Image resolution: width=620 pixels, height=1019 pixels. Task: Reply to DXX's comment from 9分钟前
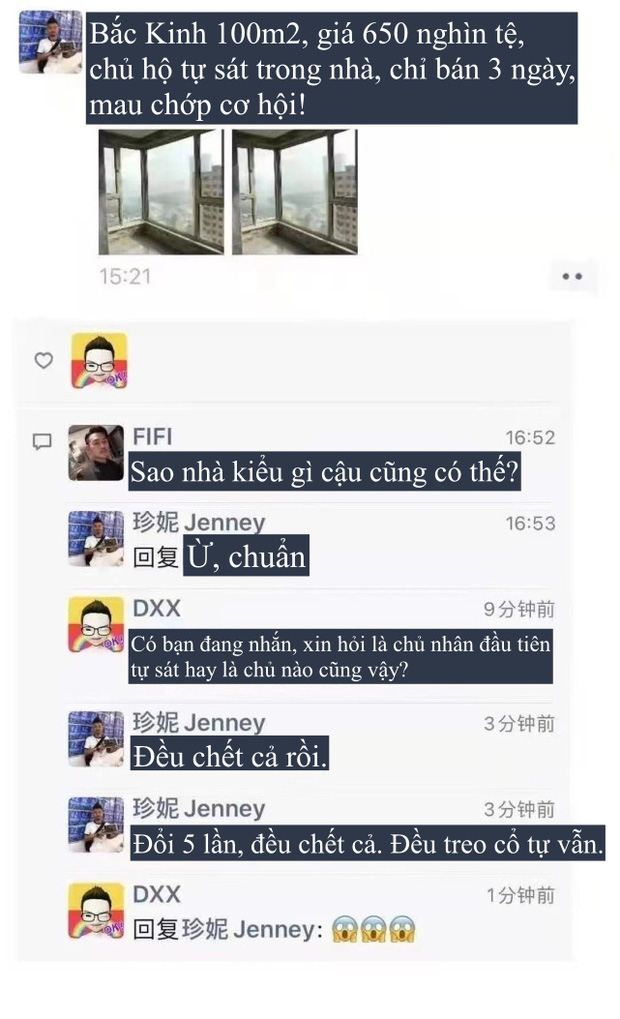tap(341, 656)
